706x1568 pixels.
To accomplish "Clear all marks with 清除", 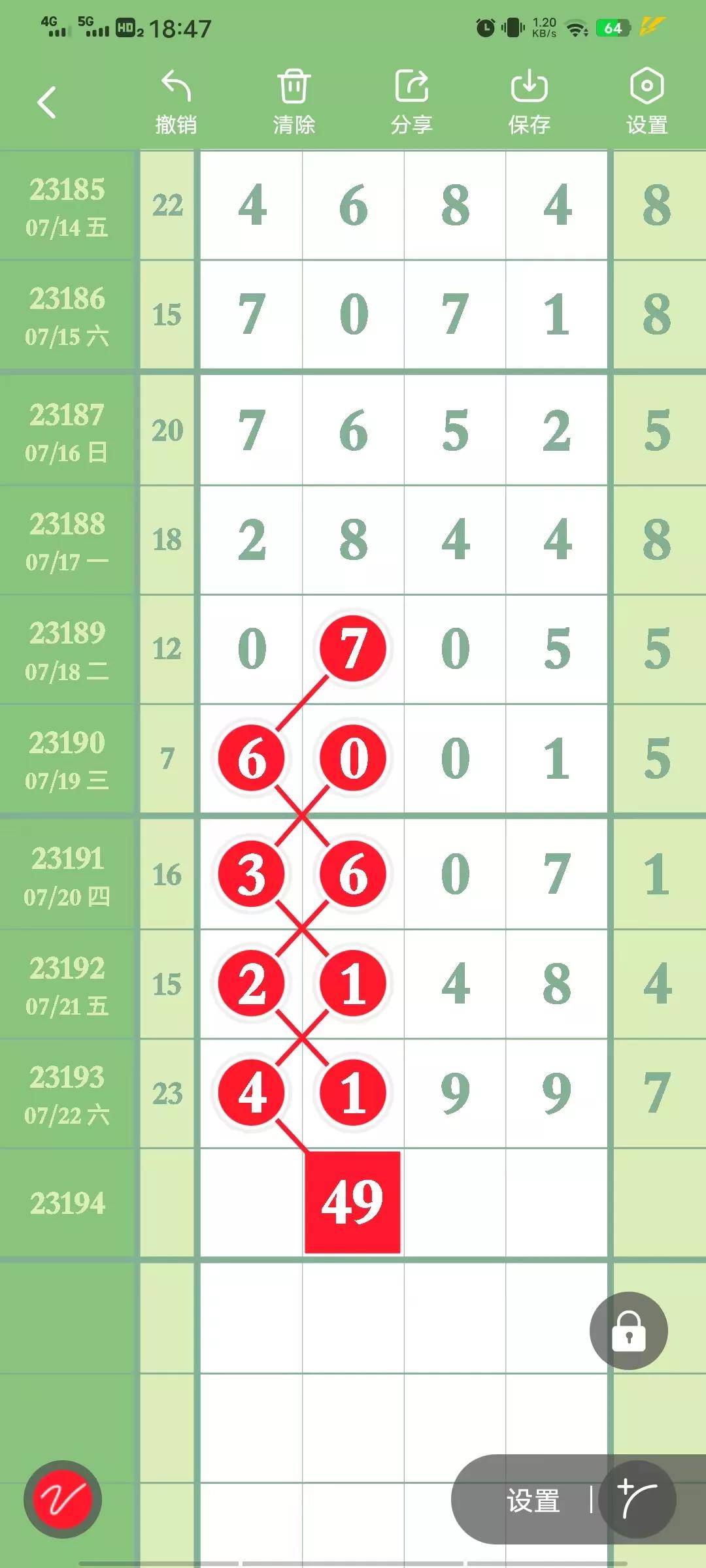I will coord(294,102).
